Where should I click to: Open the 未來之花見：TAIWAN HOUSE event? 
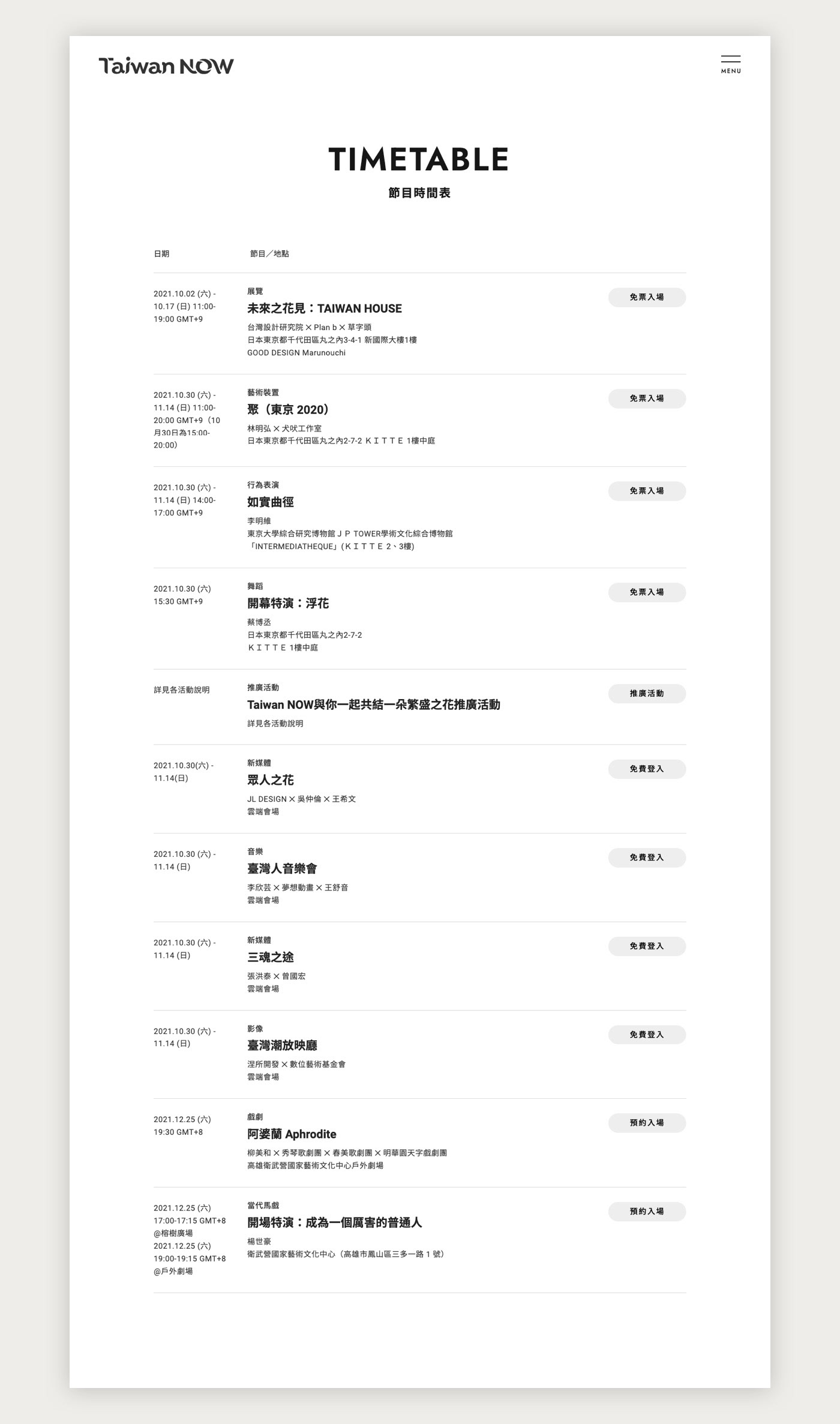pyautogui.click(x=325, y=308)
